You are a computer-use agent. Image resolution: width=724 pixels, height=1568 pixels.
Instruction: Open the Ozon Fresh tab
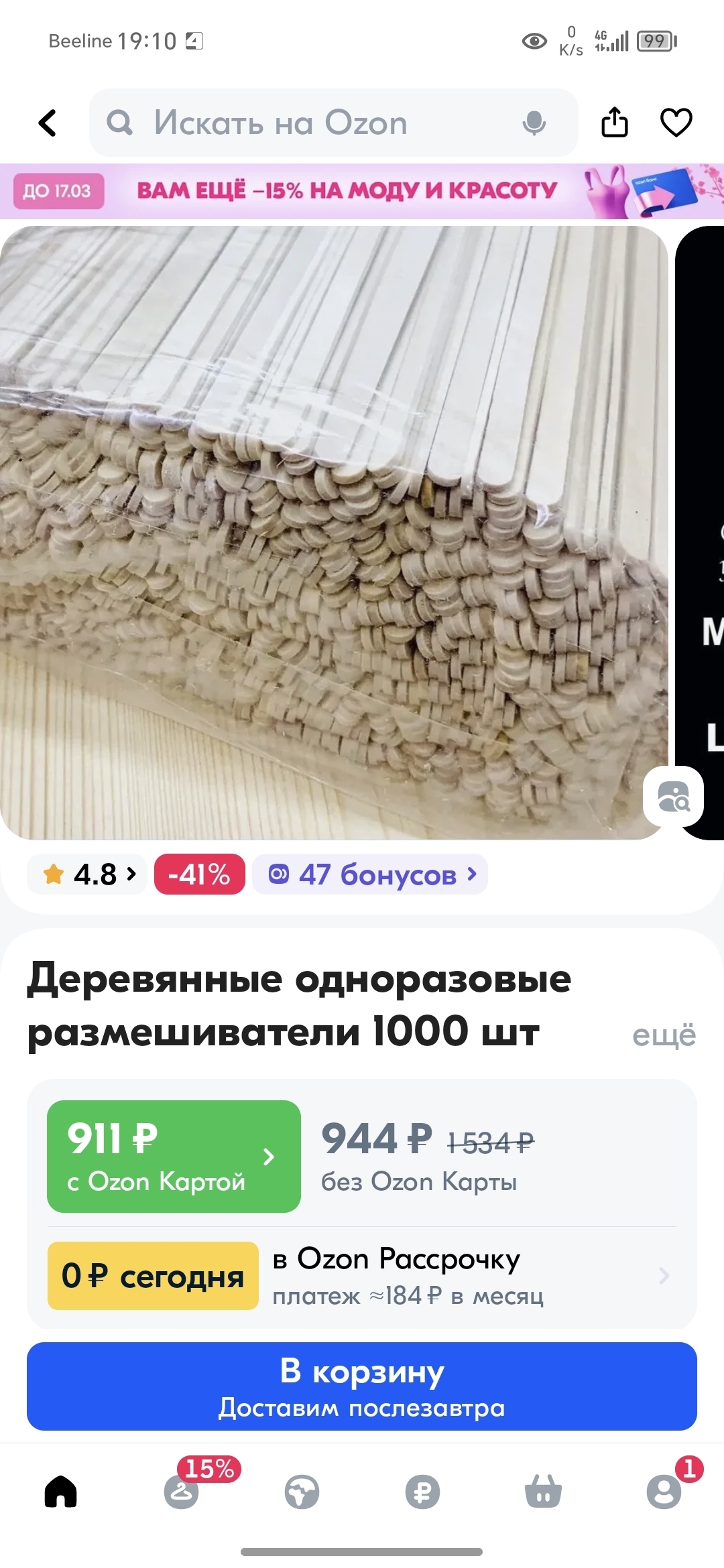click(x=302, y=1492)
